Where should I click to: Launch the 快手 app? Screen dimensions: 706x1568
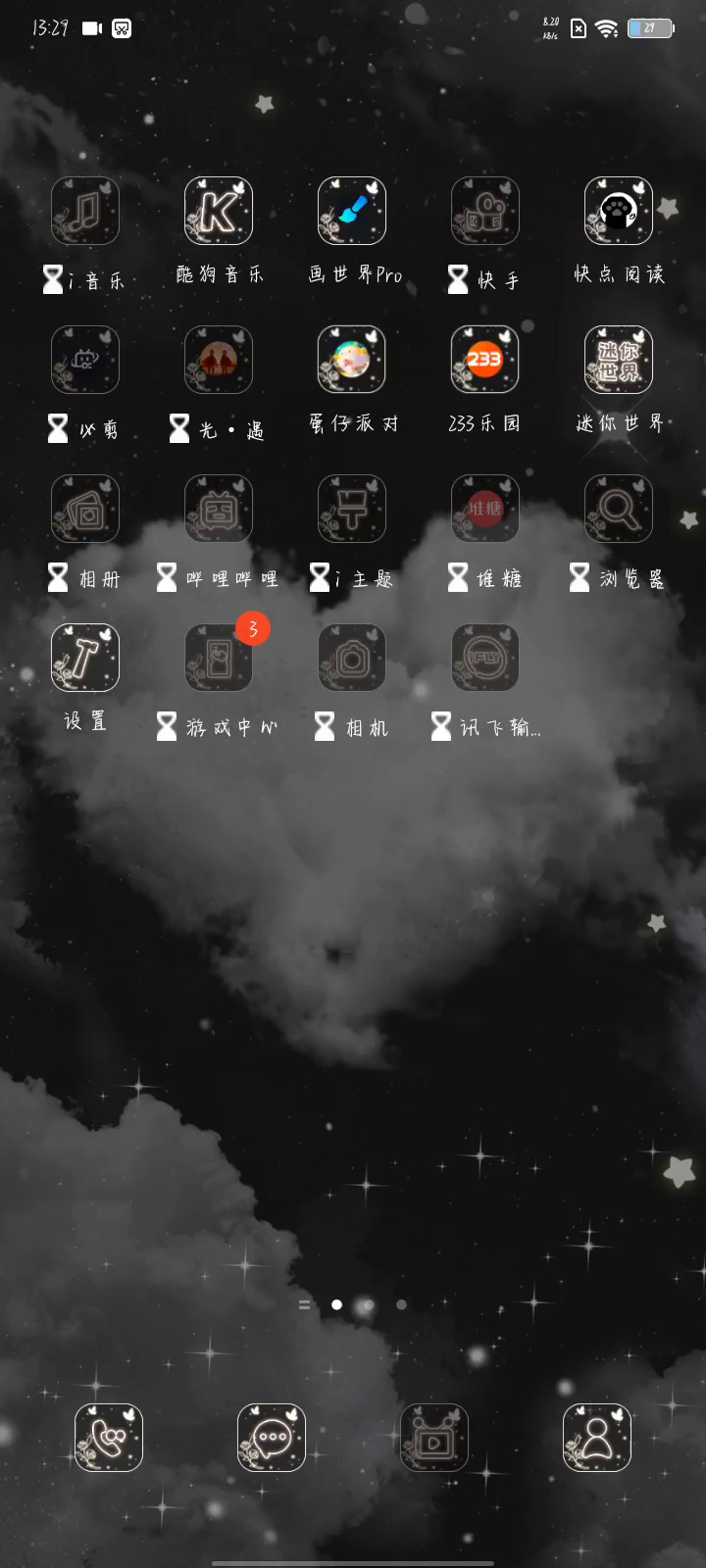[485, 211]
